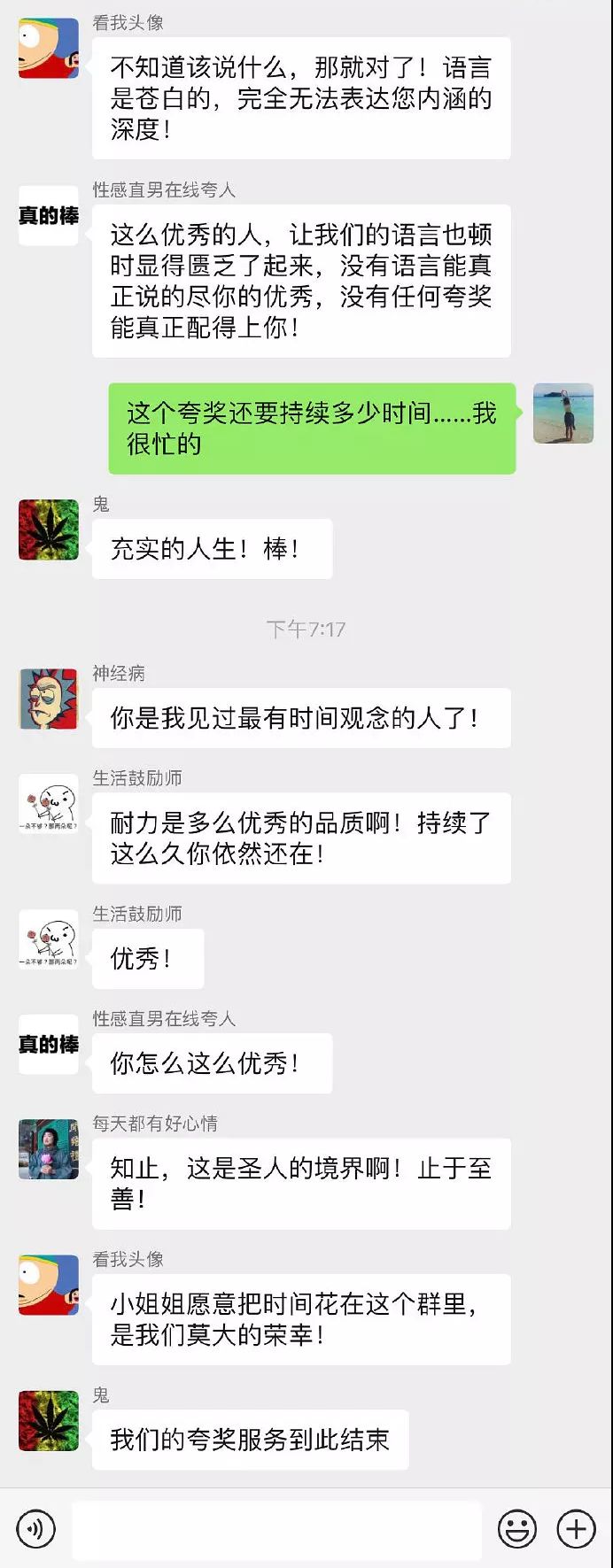Open avatar of 神经病 user

point(49,699)
